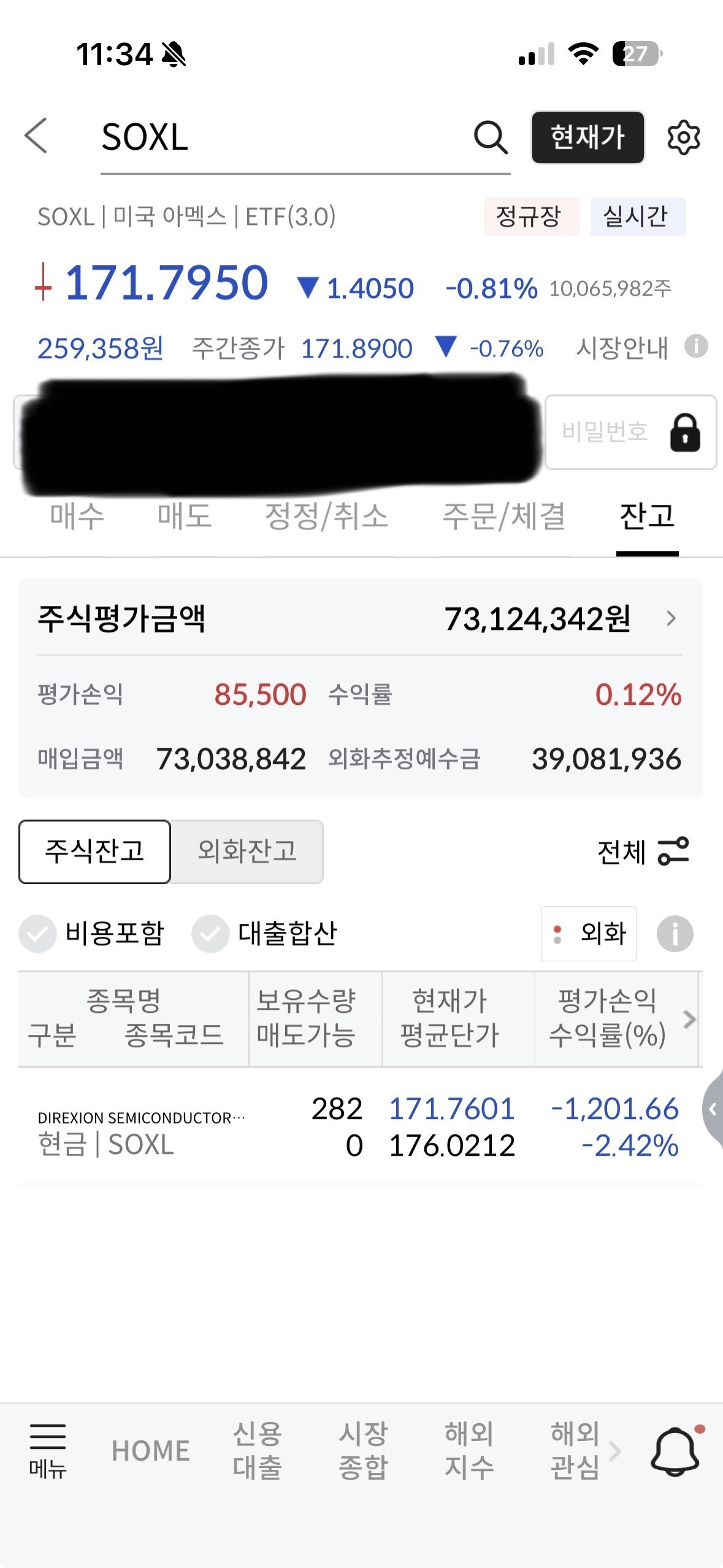Open the 주문/체결 tab
The width and height of the screenshot is (723, 1568).
(x=503, y=516)
